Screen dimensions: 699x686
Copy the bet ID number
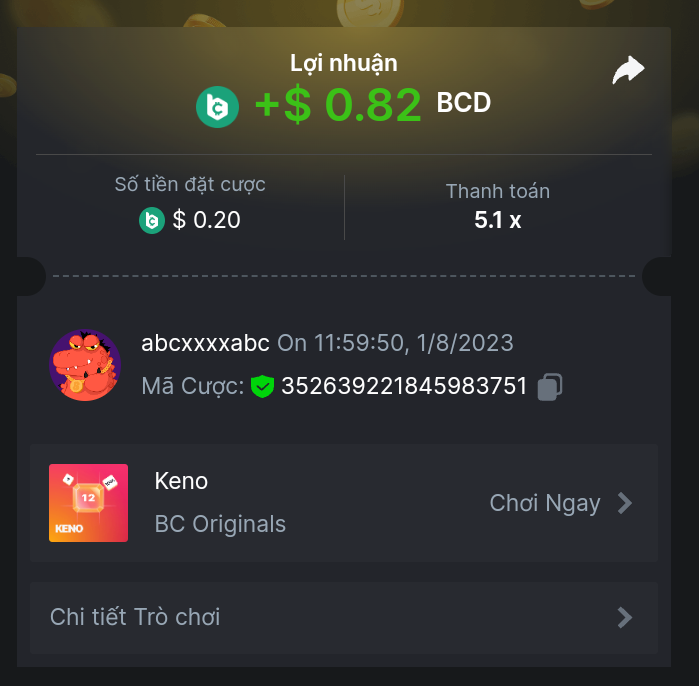(549, 387)
